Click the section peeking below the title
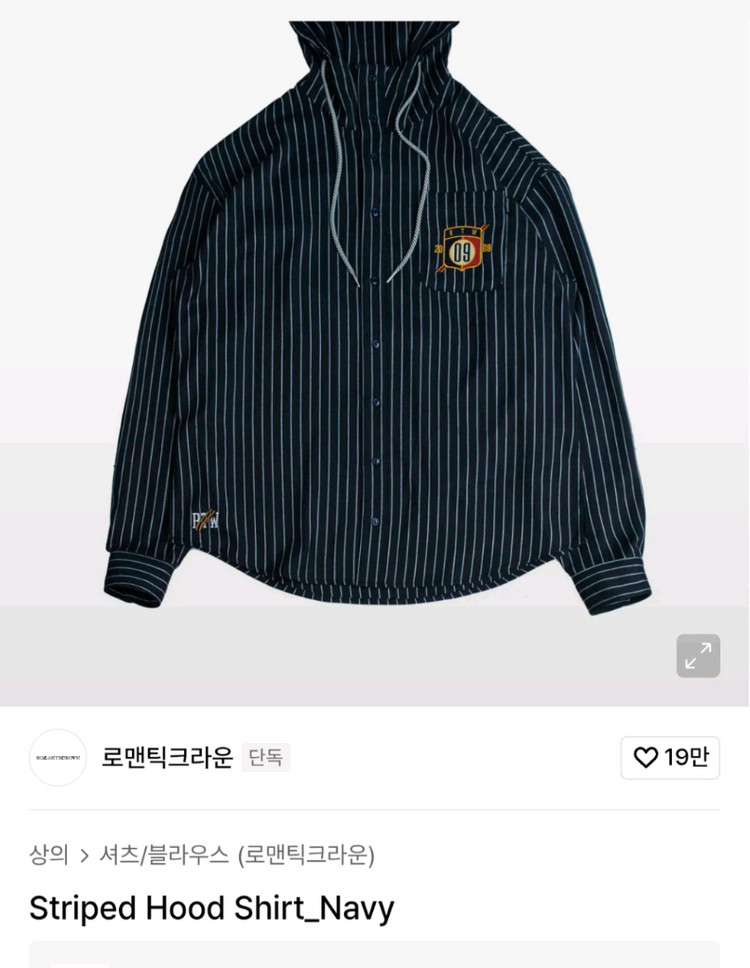This screenshot has height=968, width=750. click(x=375, y=958)
